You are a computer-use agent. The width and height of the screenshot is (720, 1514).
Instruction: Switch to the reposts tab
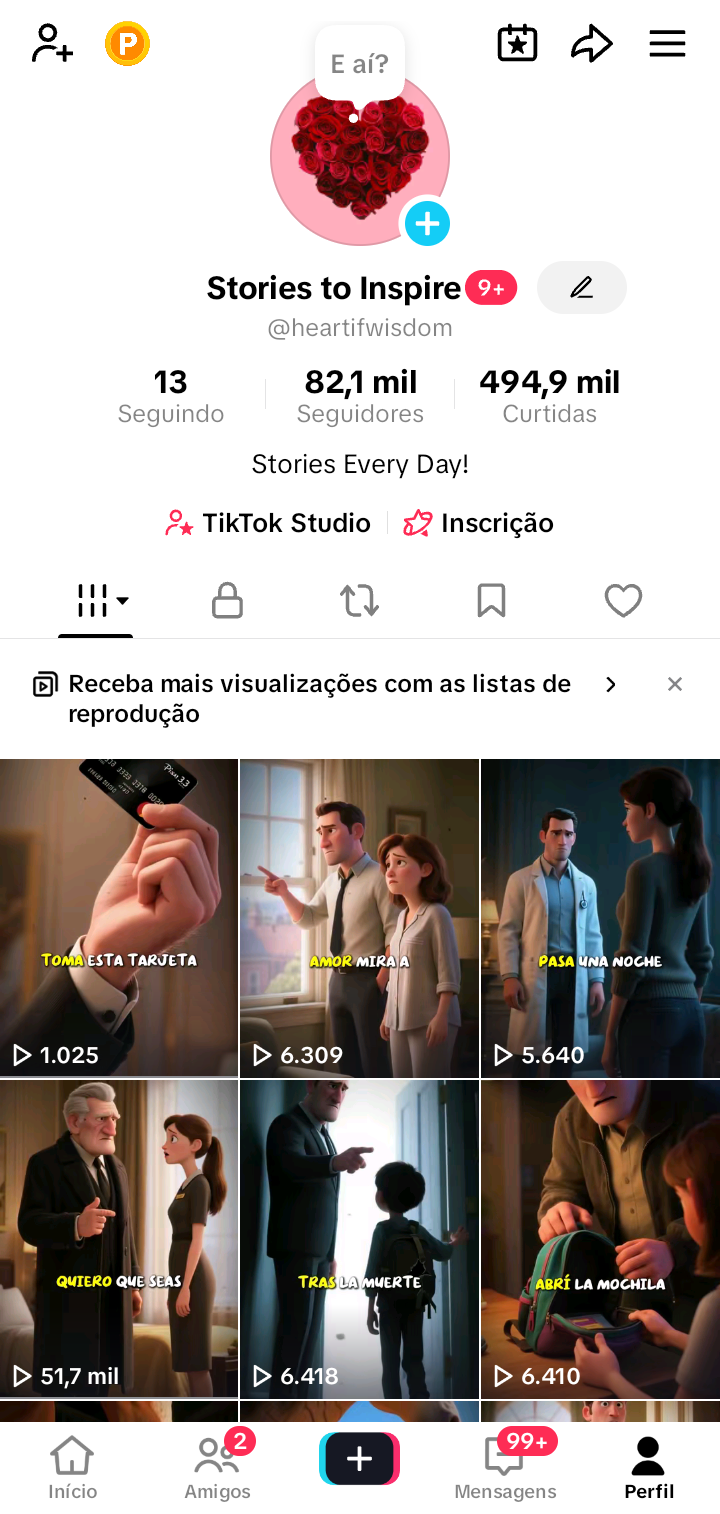pos(359,601)
